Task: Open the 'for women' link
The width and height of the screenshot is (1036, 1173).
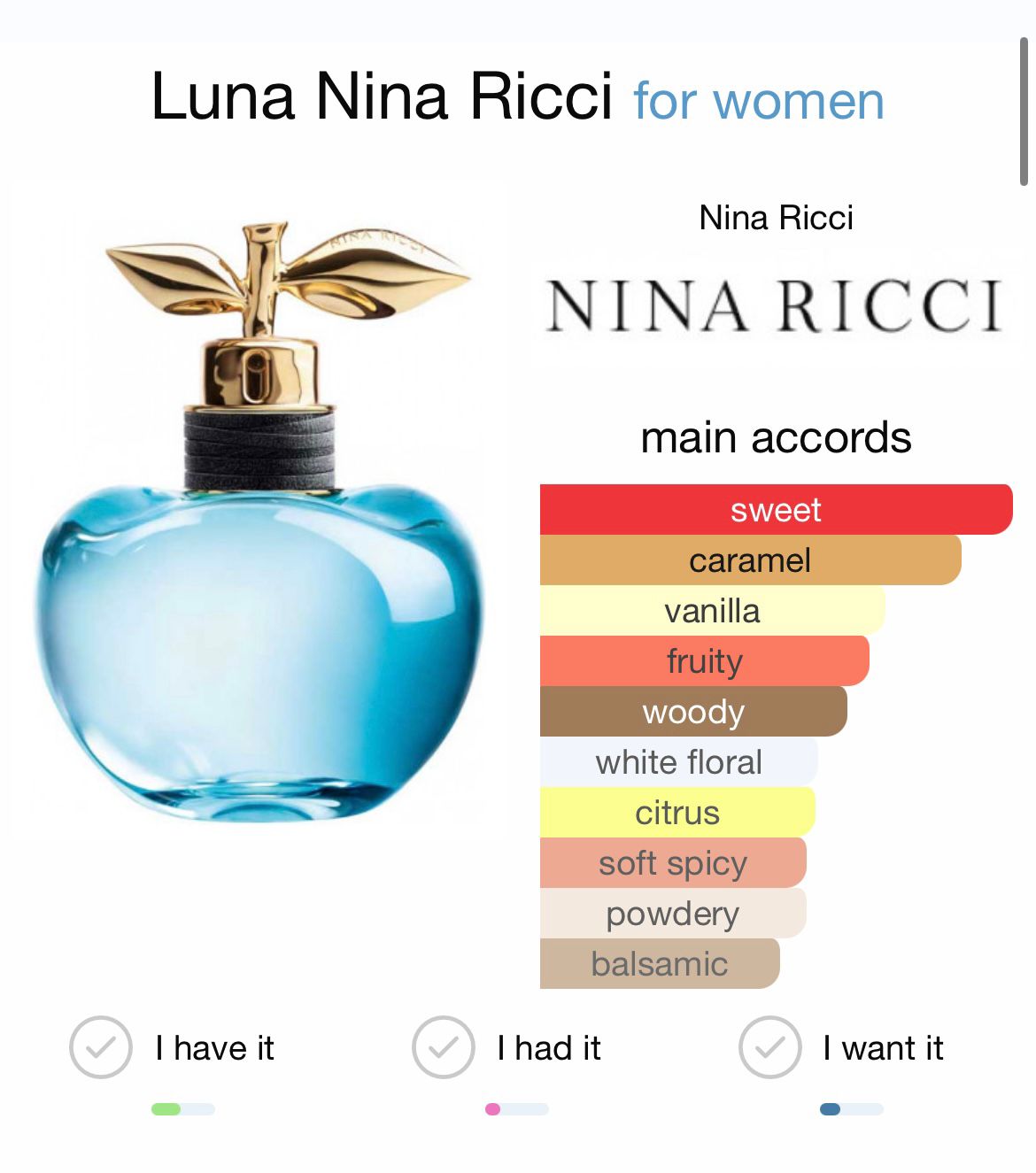Action: [x=759, y=101]
